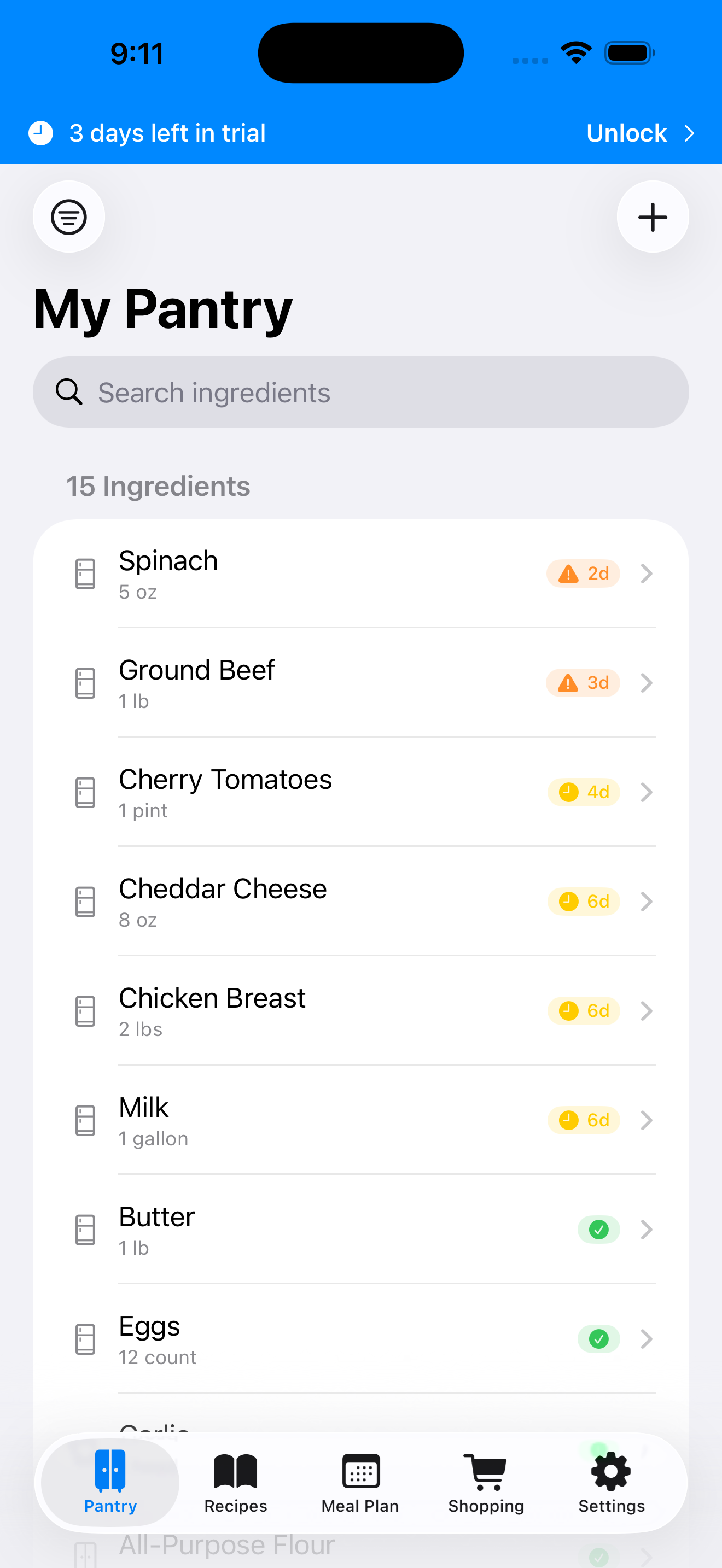
Task: Tap the green check badge next to Eggs
Action: point(598,1339)
